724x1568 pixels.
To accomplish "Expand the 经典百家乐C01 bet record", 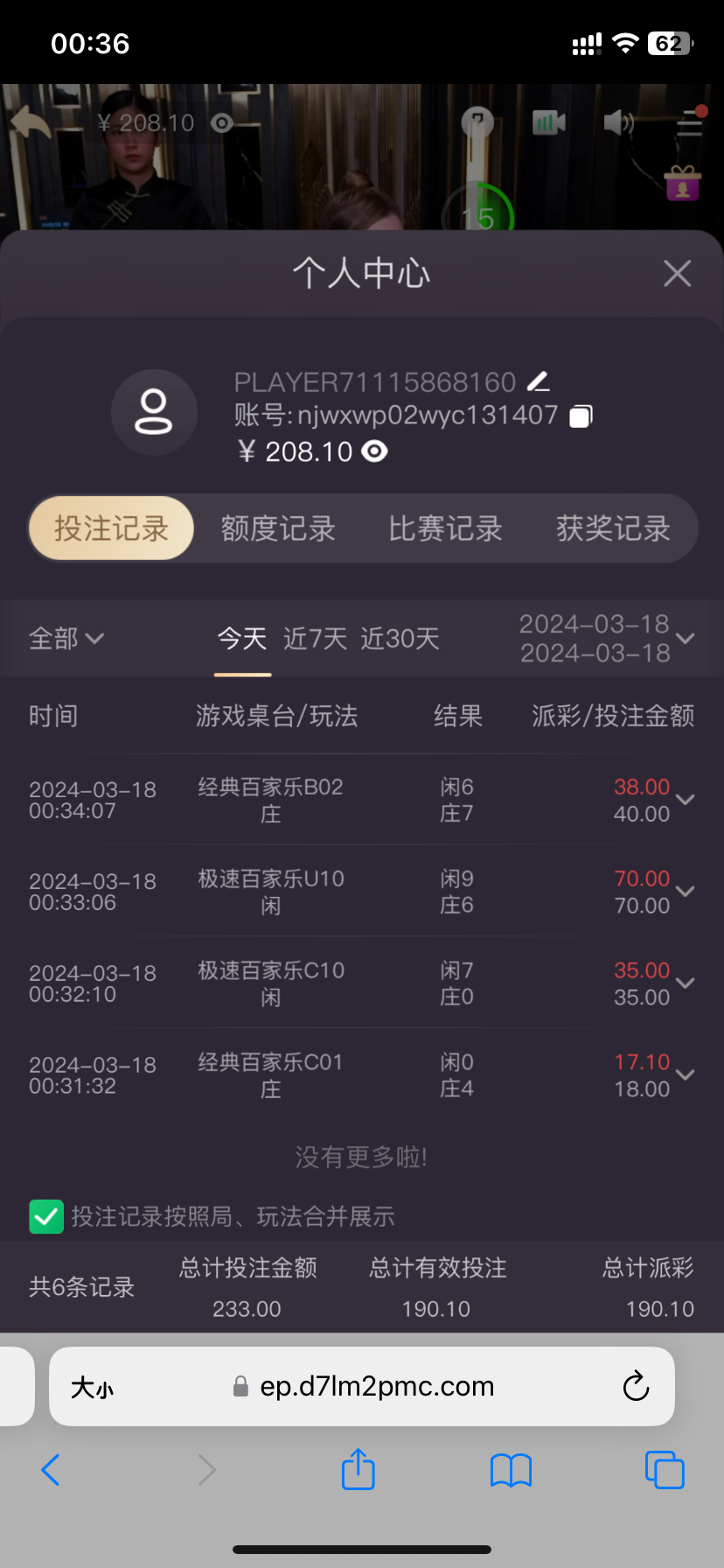I will (686, 1075).
